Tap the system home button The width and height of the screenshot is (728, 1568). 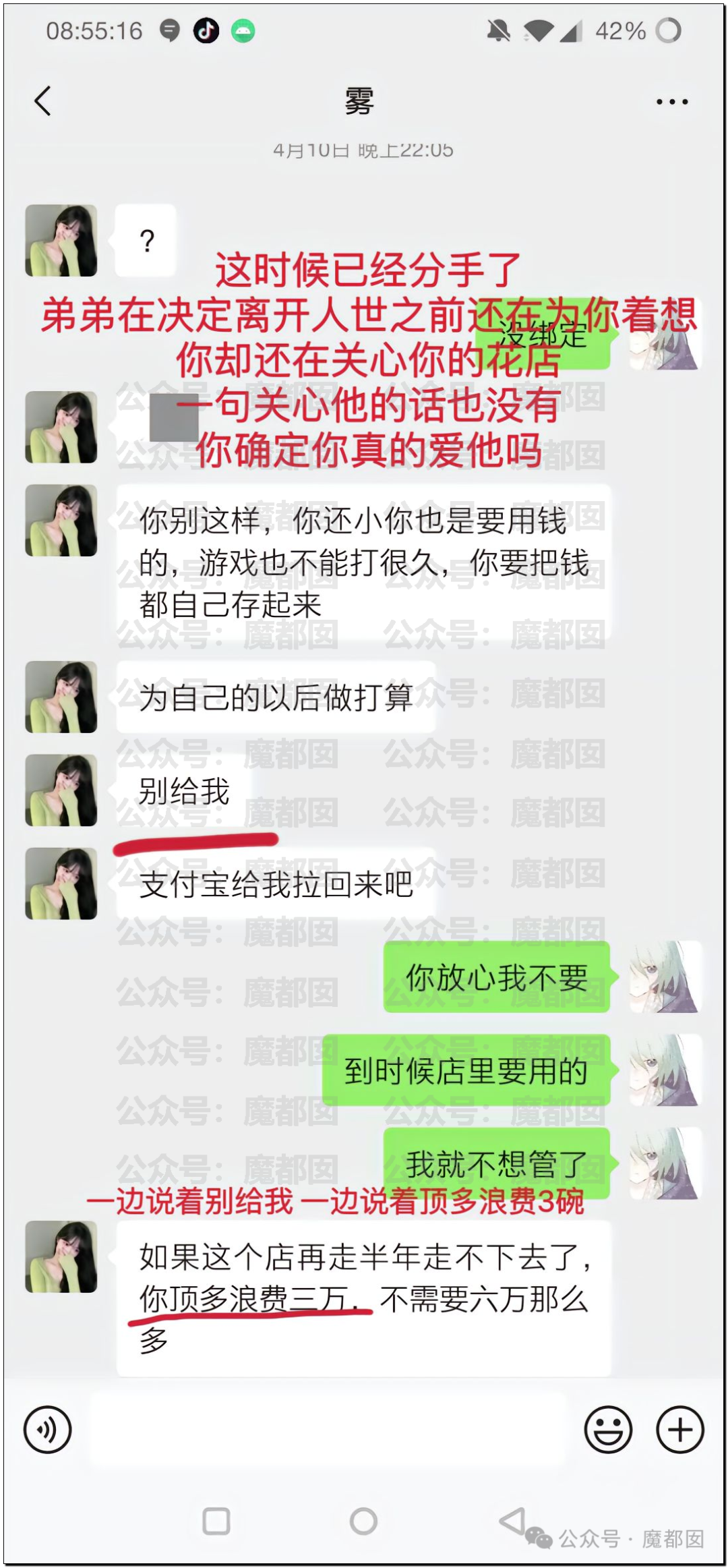[363, 1521]
